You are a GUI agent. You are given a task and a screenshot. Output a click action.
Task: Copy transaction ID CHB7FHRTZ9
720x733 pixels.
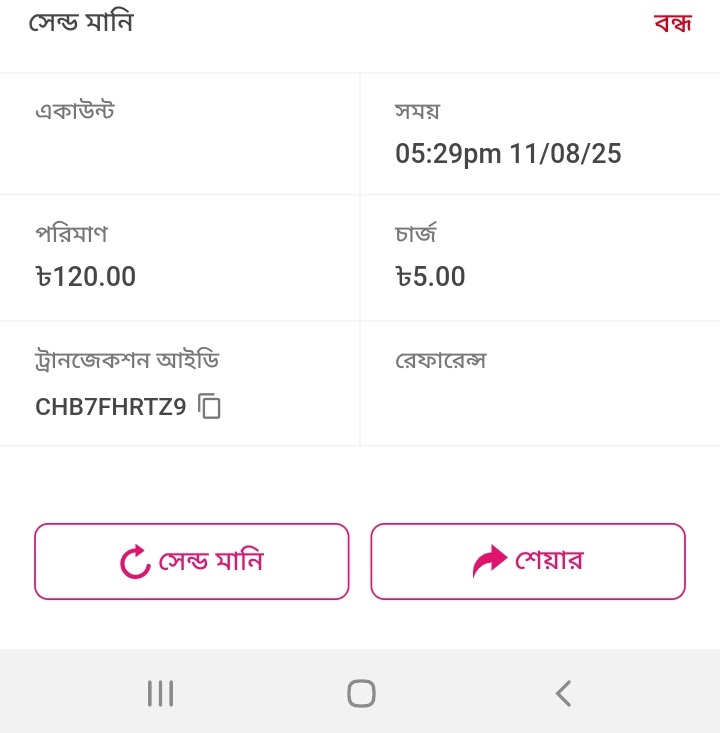210,406
